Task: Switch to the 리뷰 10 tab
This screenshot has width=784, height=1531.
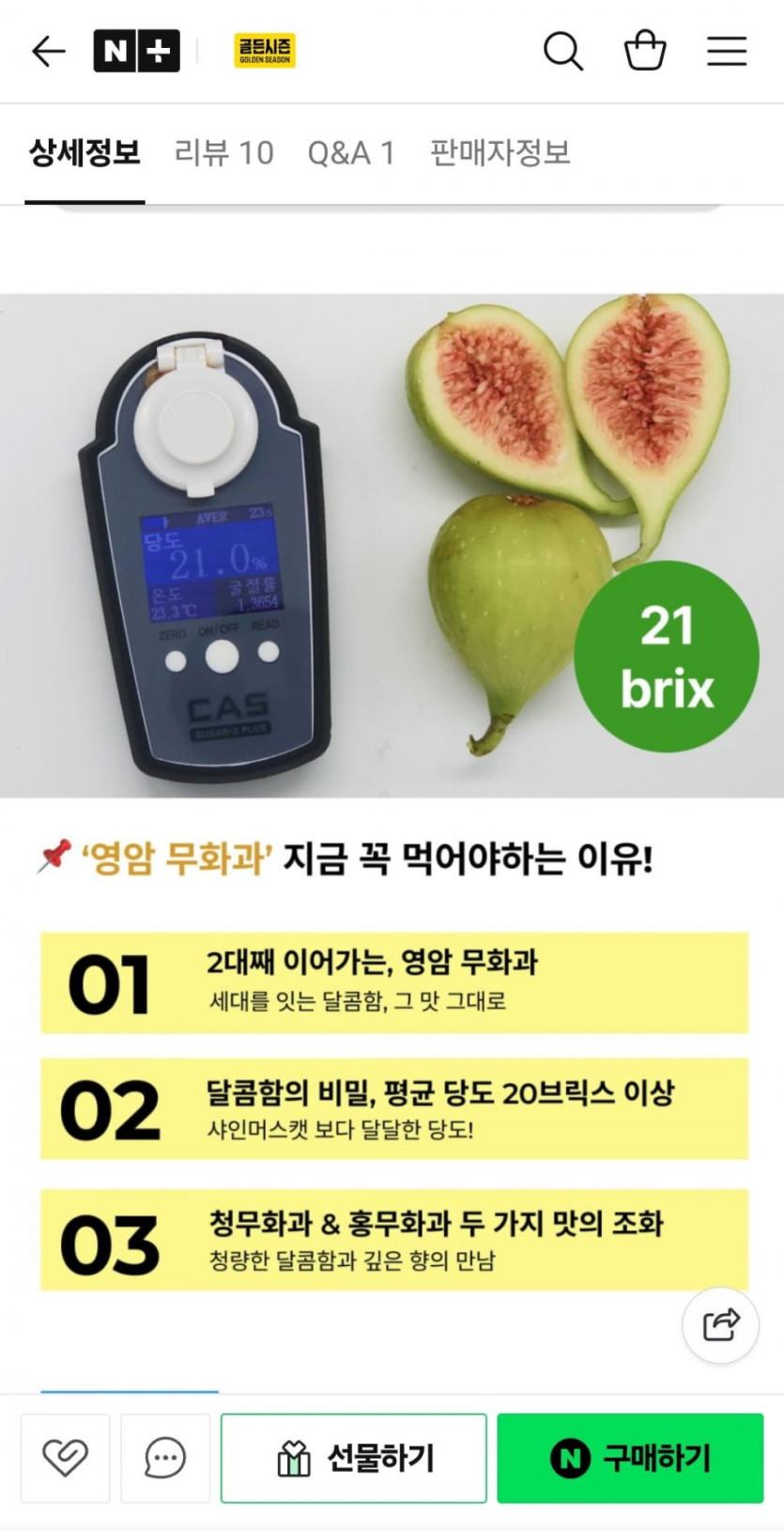Action: (223, 153)
